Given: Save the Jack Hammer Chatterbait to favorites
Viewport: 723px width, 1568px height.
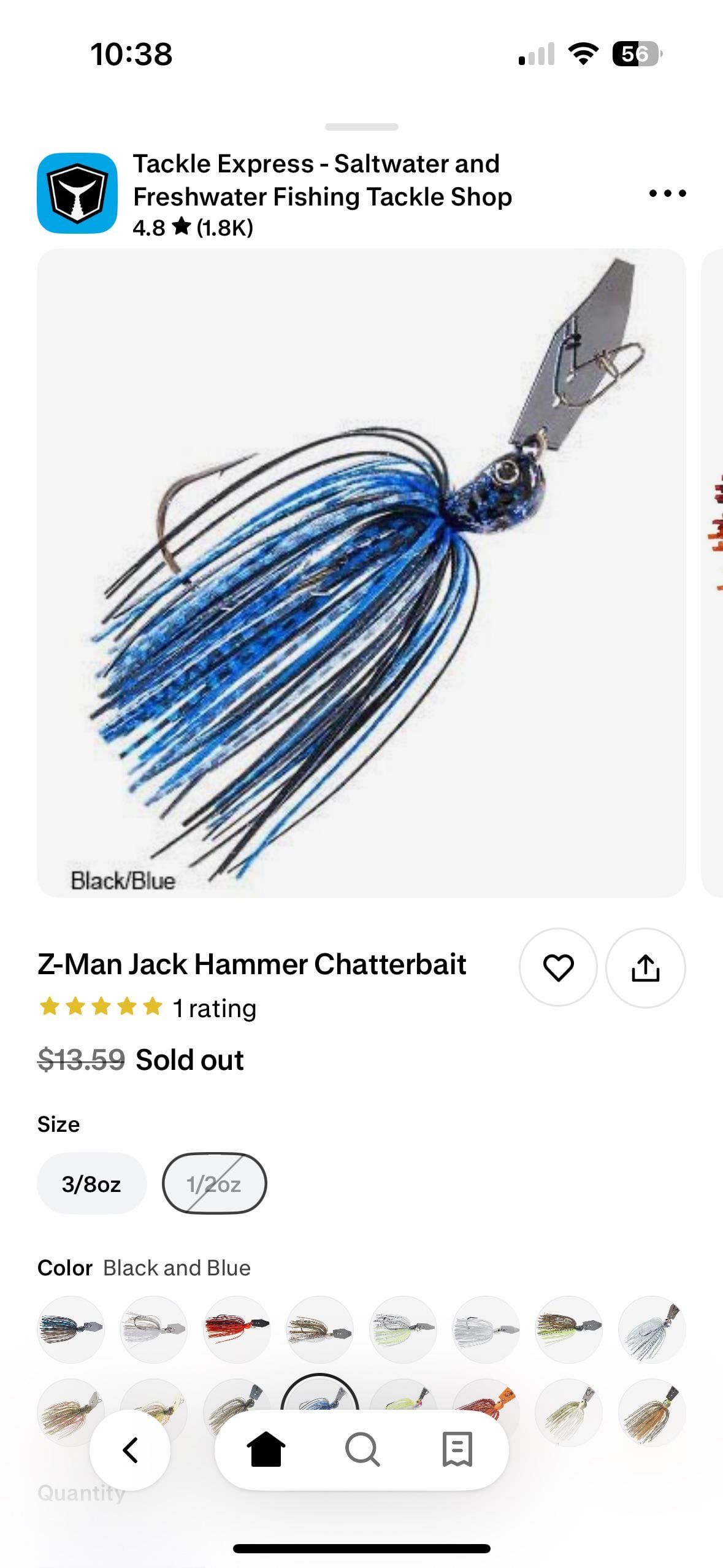Looking at the screenshot, I should point(557,967).
